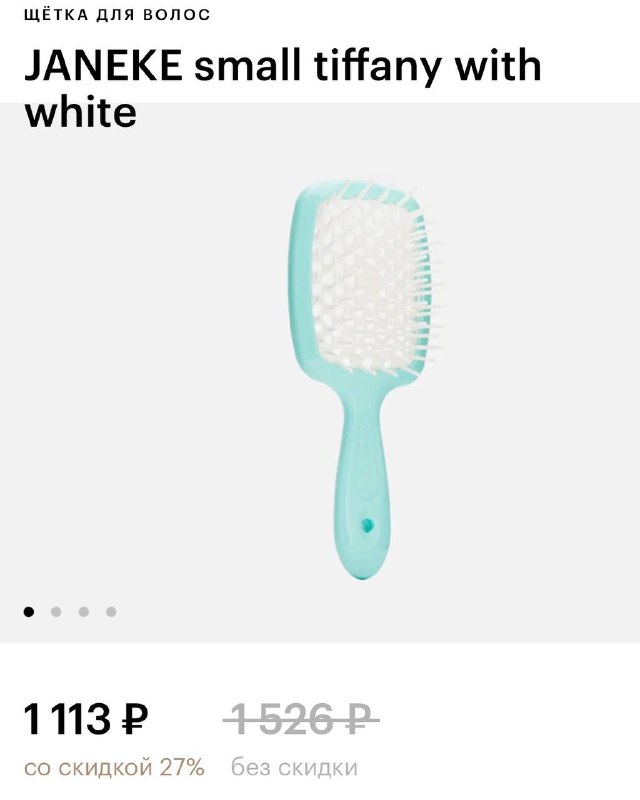The height and width of the screenshot is (800, 640).
Task: Select the second photo indicator dot
Action: coord(56,612)
